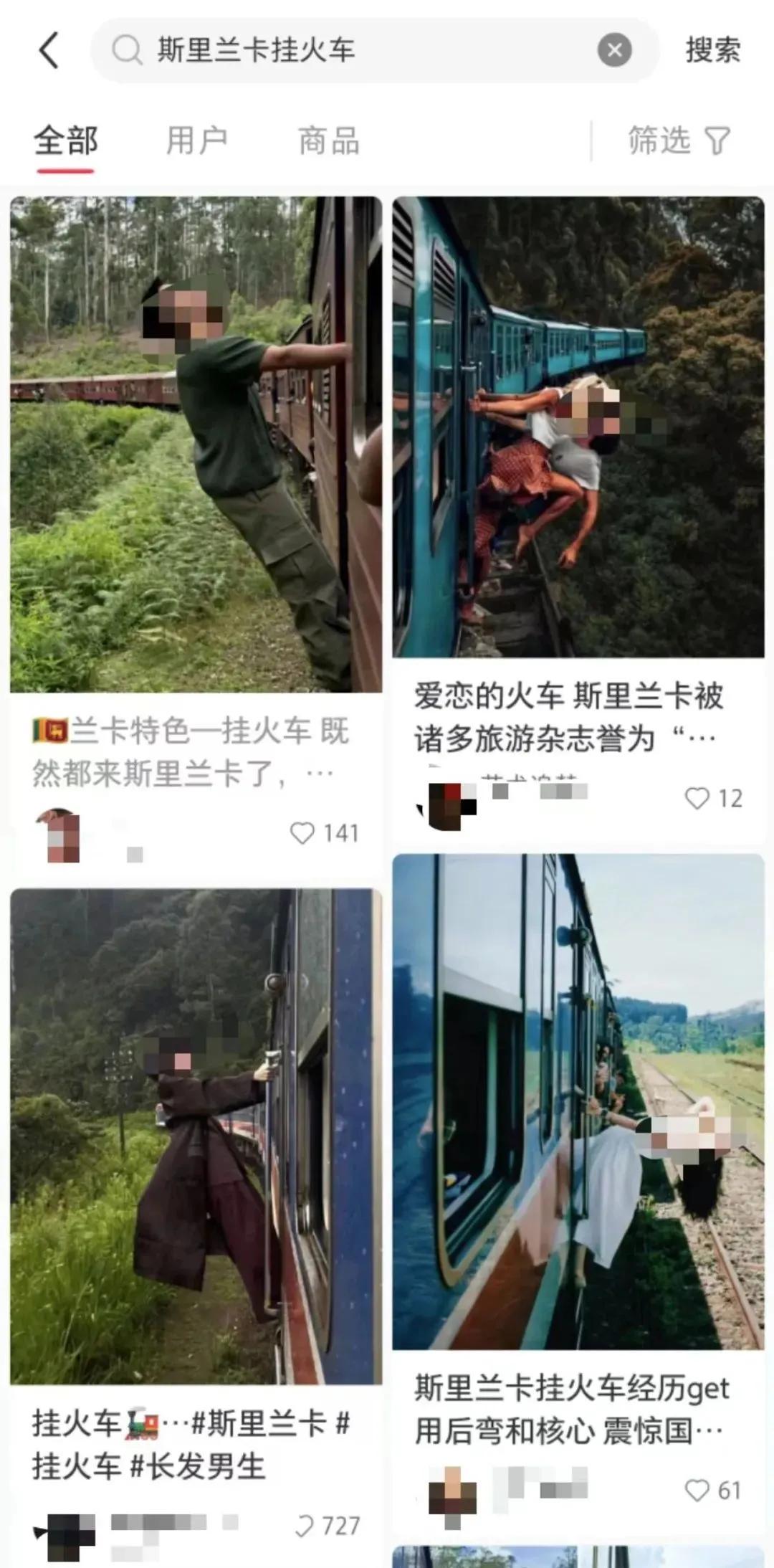Switch to the 全部 tab
The height and width of the screenshot is (1568, 774).
(x=65, y=141)
